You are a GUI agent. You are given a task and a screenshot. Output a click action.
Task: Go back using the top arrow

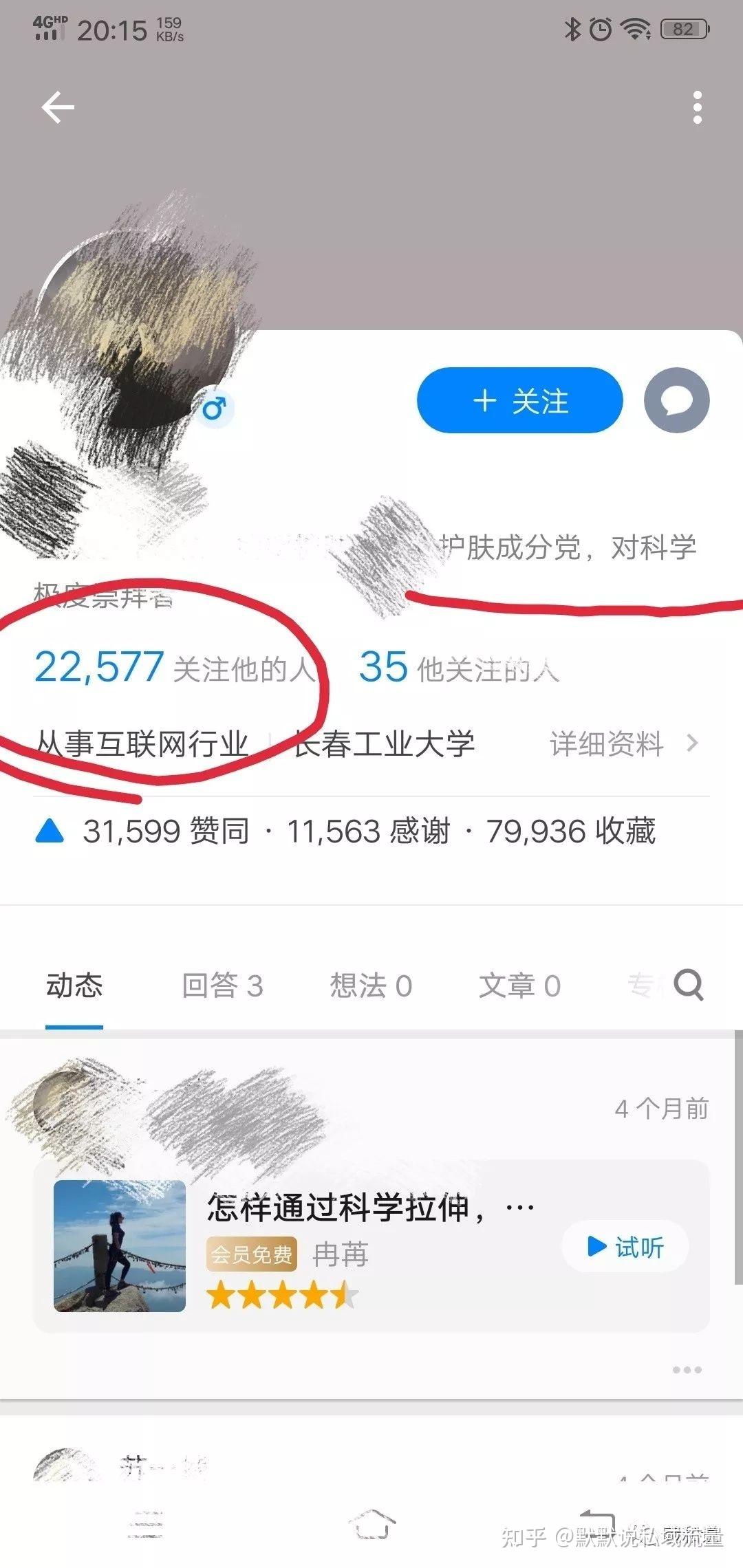pyautogui.click(x=58, y=108)
